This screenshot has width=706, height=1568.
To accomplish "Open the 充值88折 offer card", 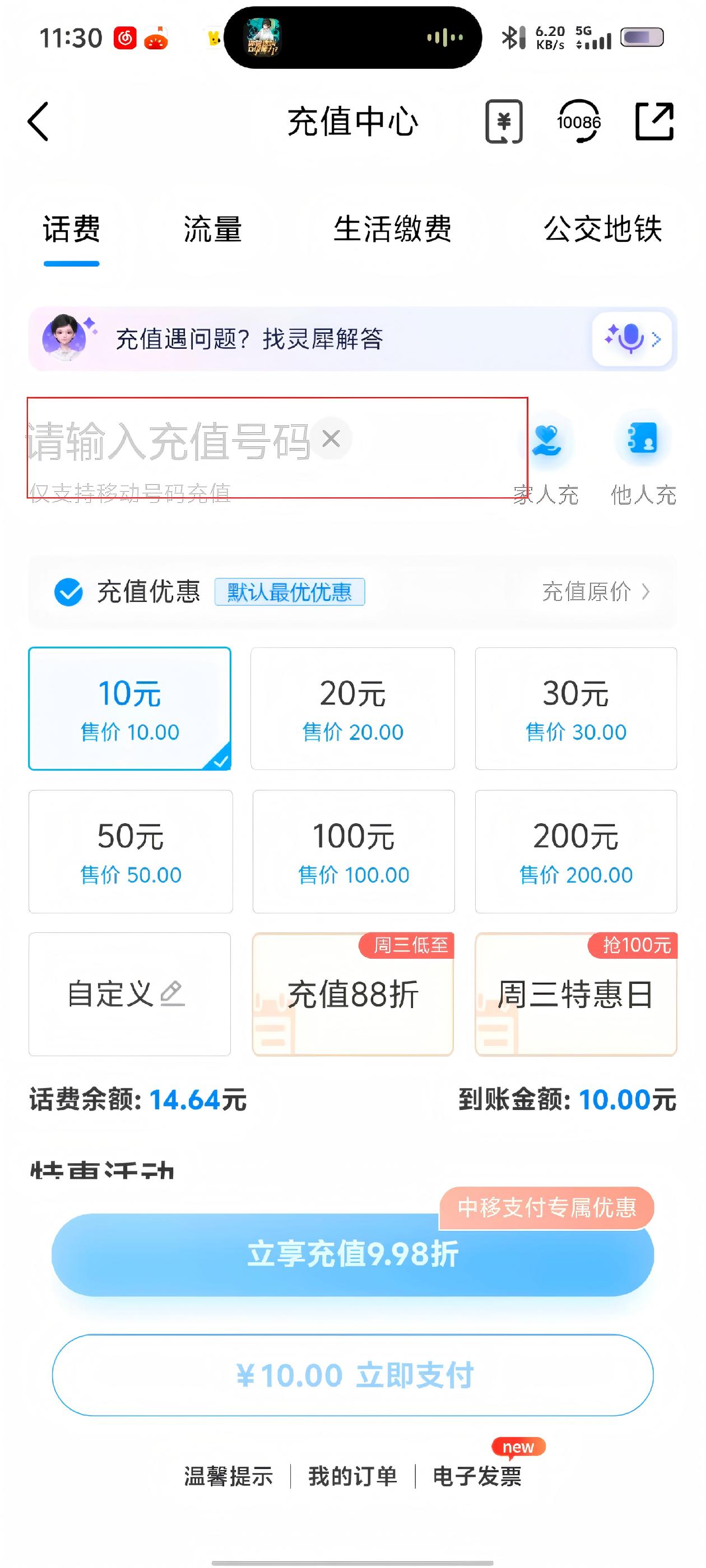I will [x=352, y=994].
